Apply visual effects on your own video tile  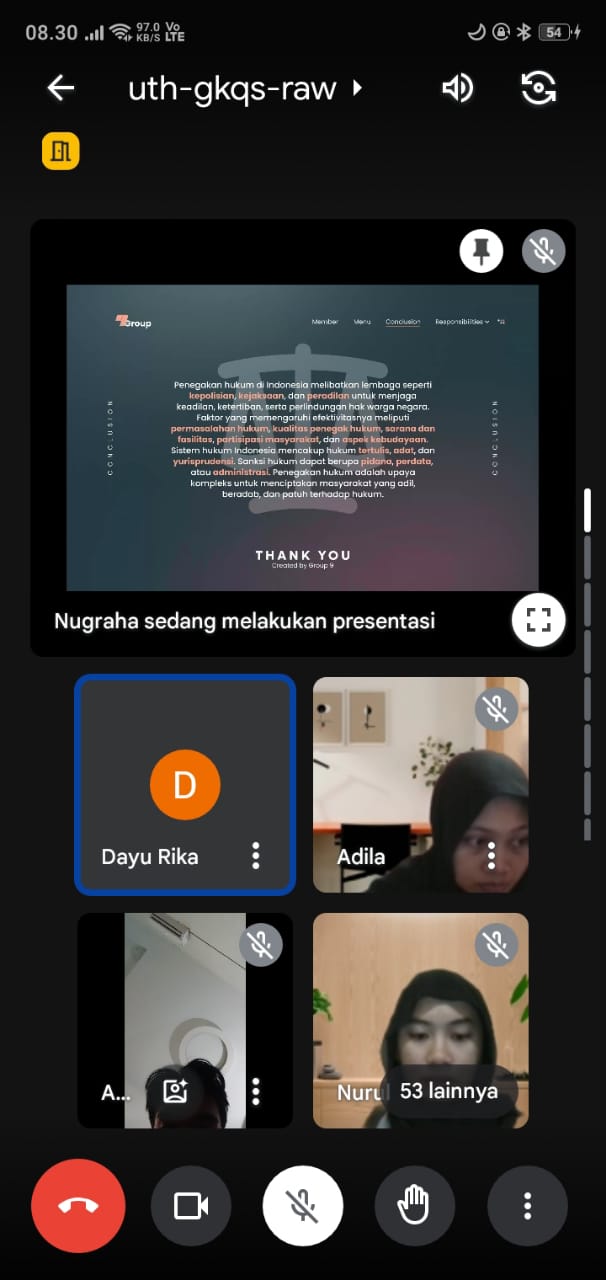click(x=176, y=1091)
